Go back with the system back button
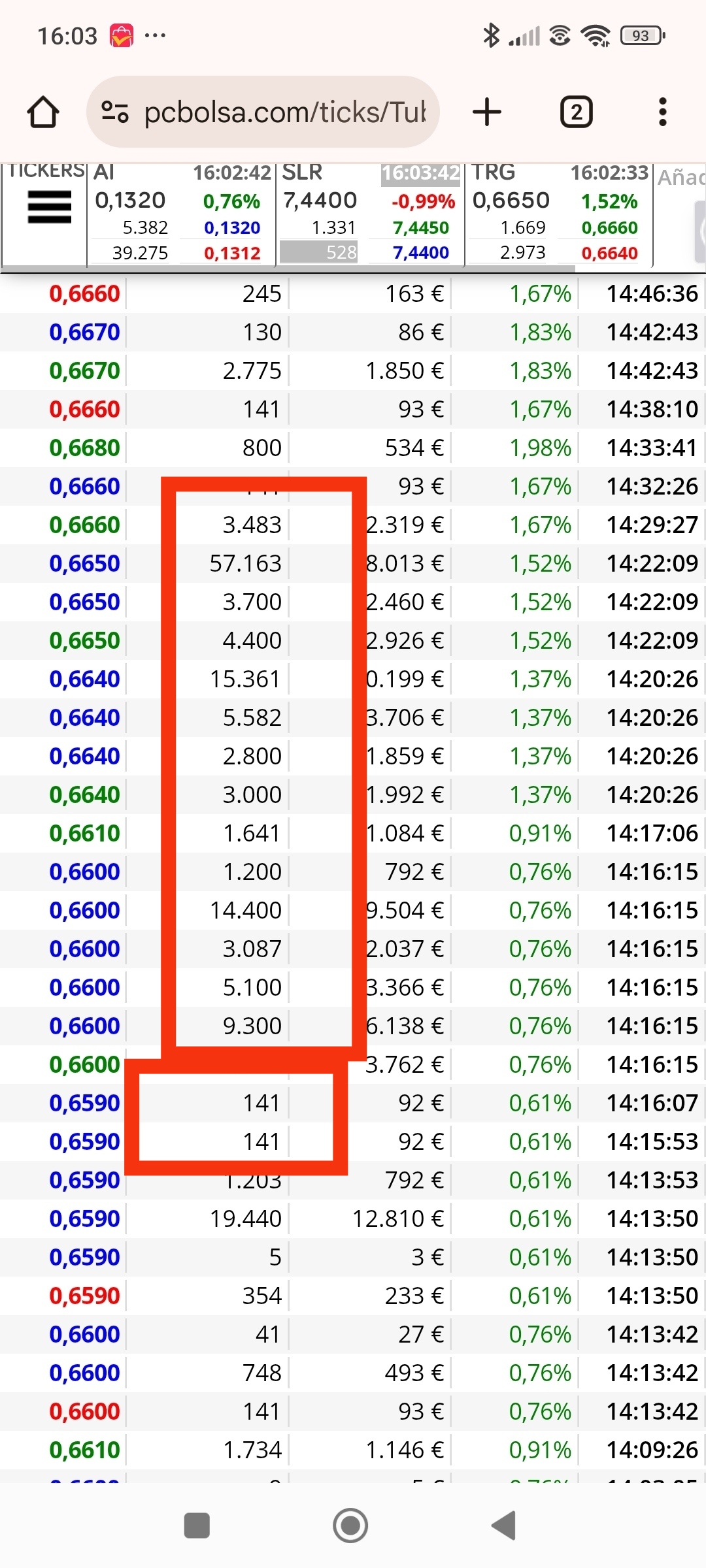This screenshot has height=1568, width=706. click(x=504, y=1526)
